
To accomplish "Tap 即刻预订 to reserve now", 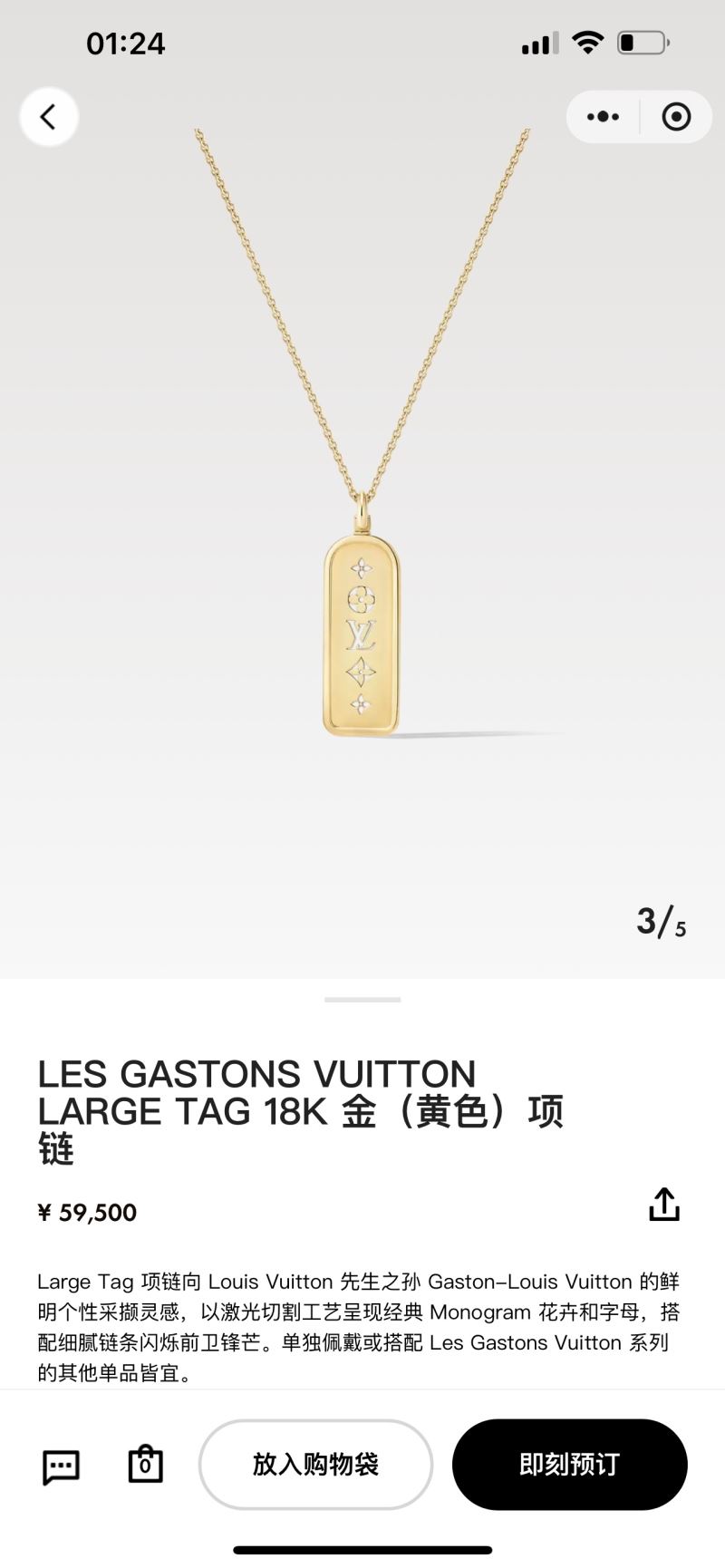I will pos(569,1464).
